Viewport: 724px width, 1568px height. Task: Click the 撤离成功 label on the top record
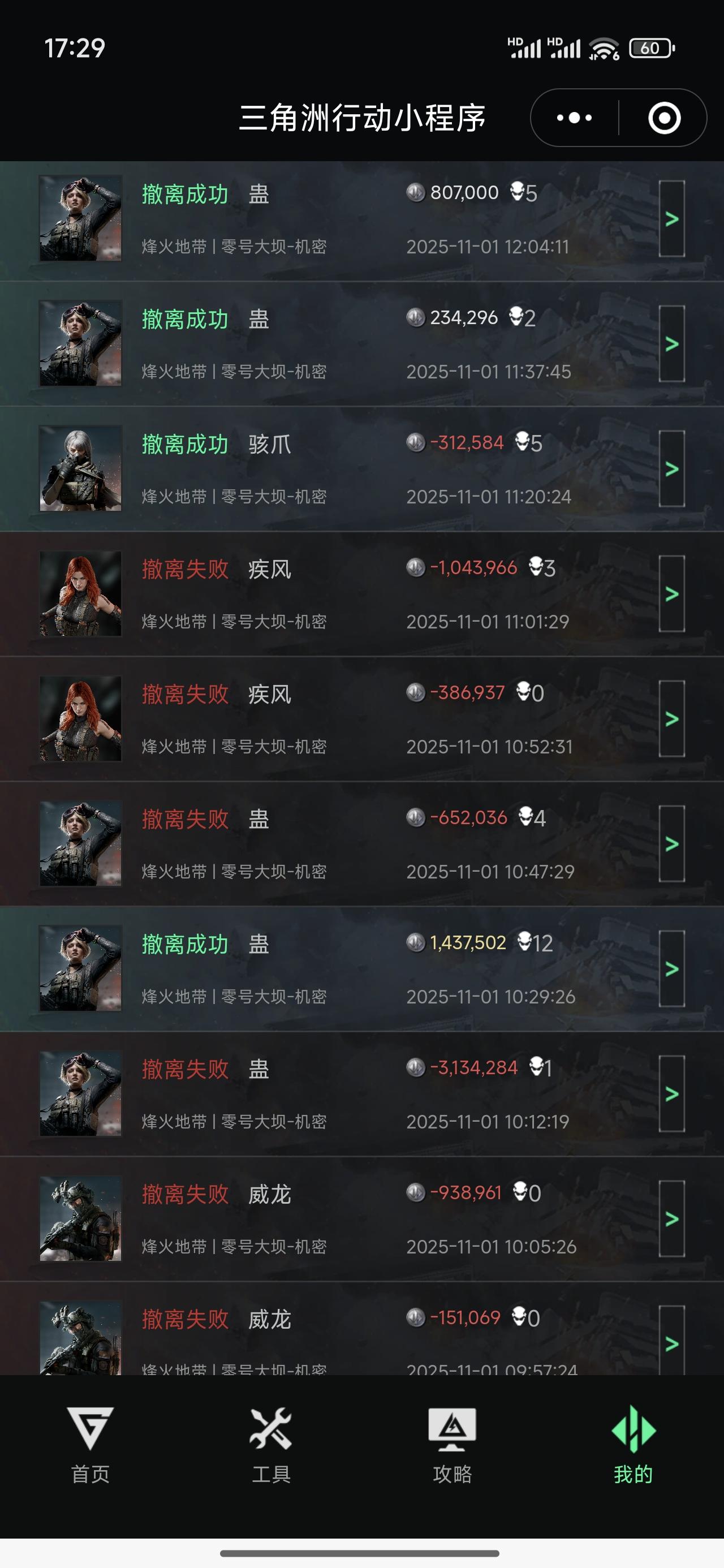tap(186, 193)
